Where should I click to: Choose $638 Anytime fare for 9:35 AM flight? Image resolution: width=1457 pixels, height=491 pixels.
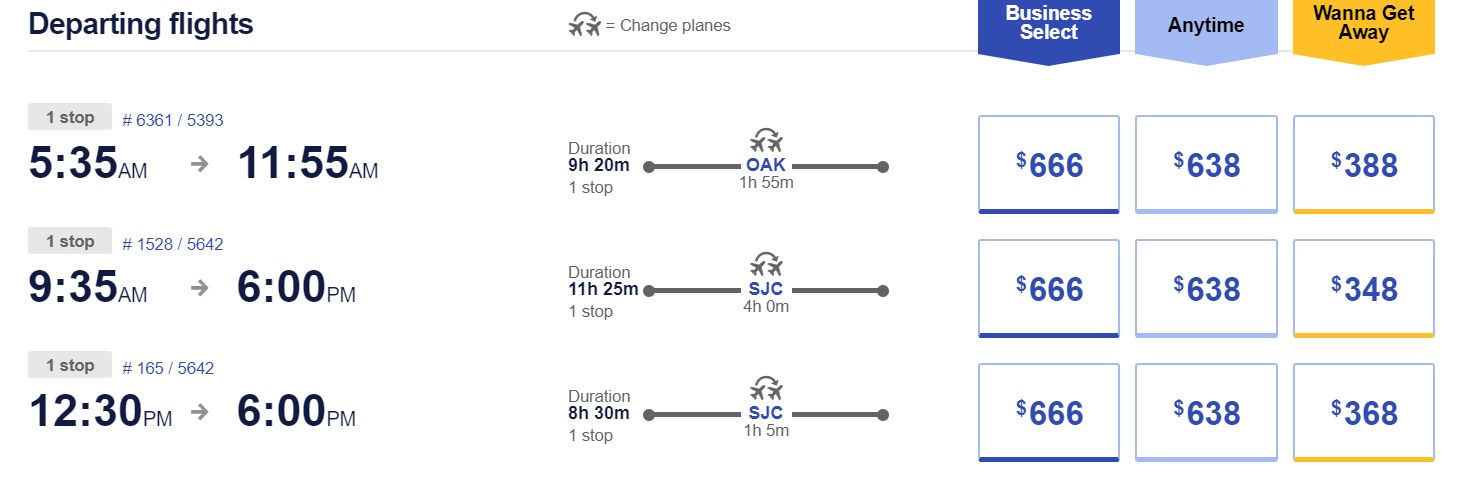(1206, 289)
